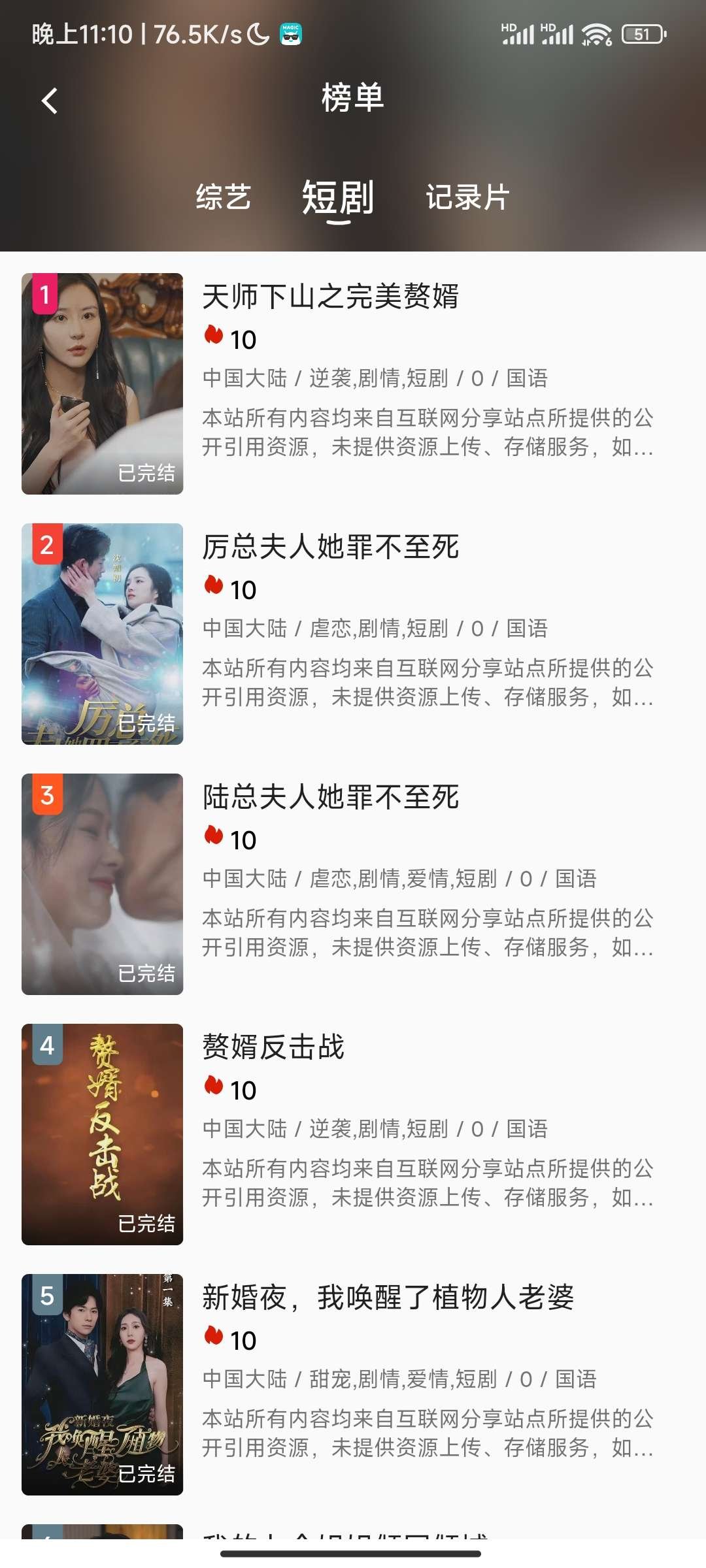
Task: Select the 短剧 tab
Action: coord(338,197)
